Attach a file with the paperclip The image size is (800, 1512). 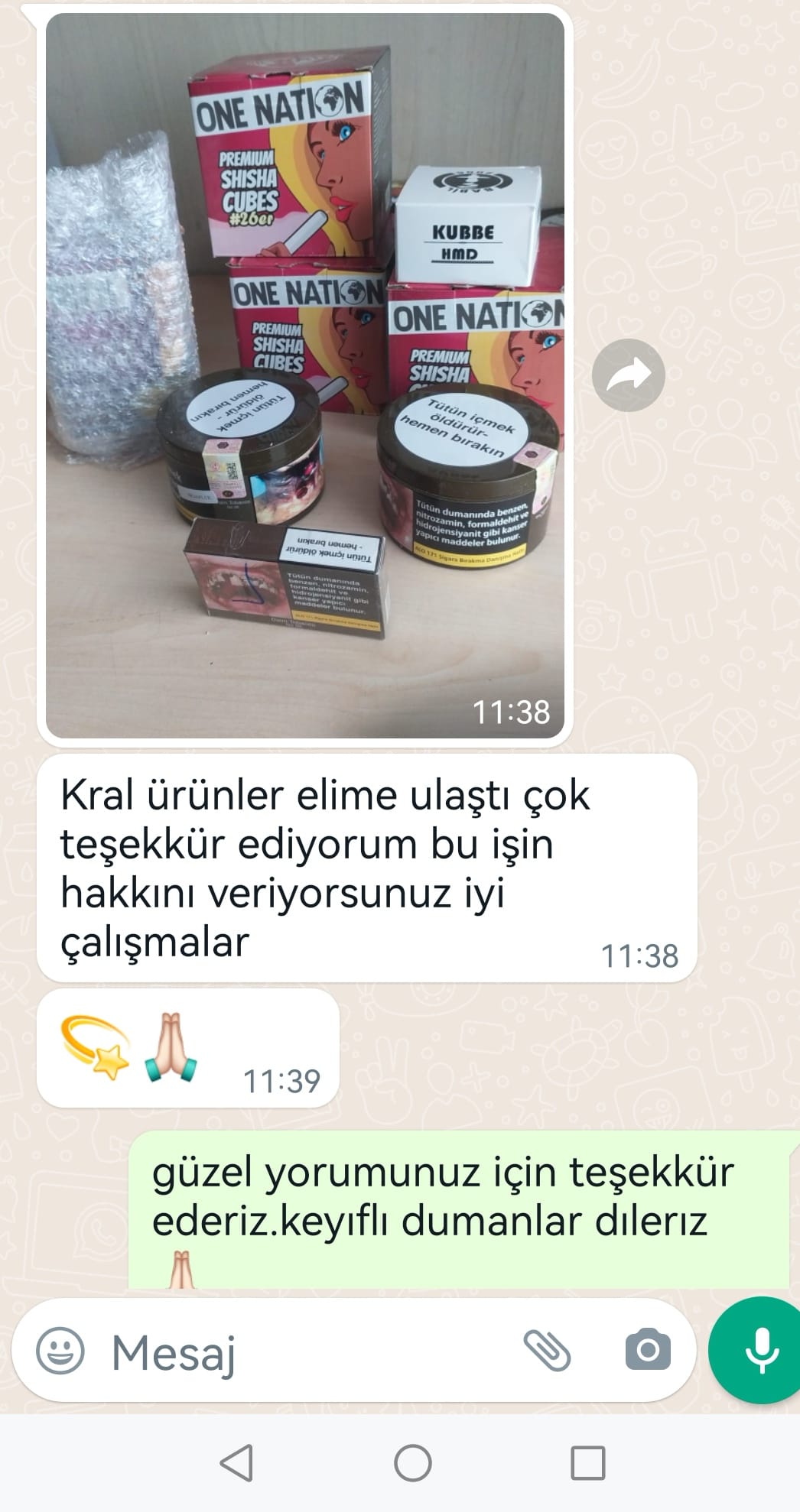548,1351
